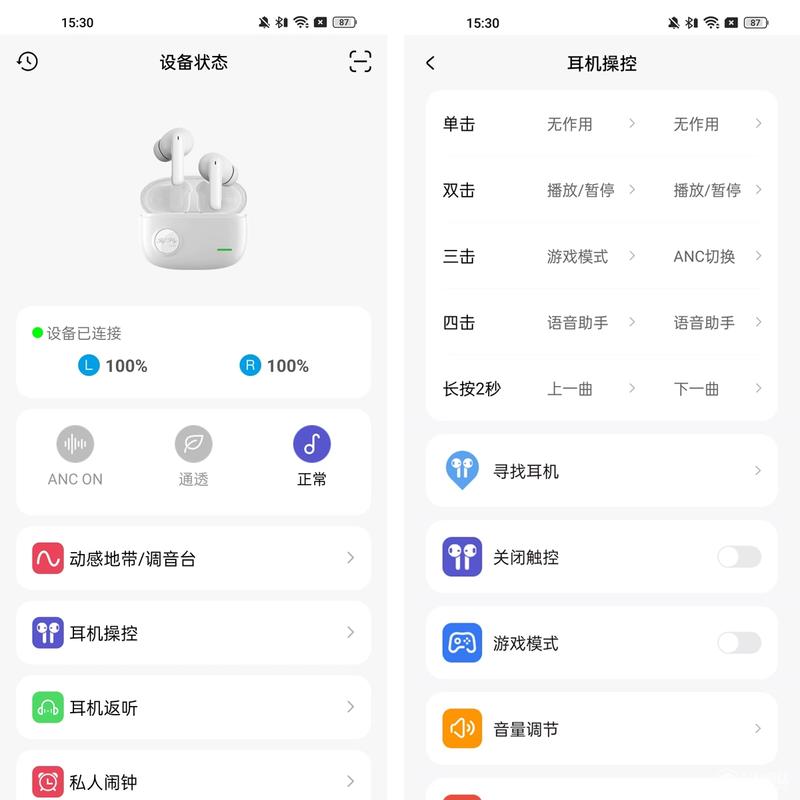Open 寻找耳机 to locate earbuds
The width and height of the screenshot is (800, 800).
click(x=601, y=471)
